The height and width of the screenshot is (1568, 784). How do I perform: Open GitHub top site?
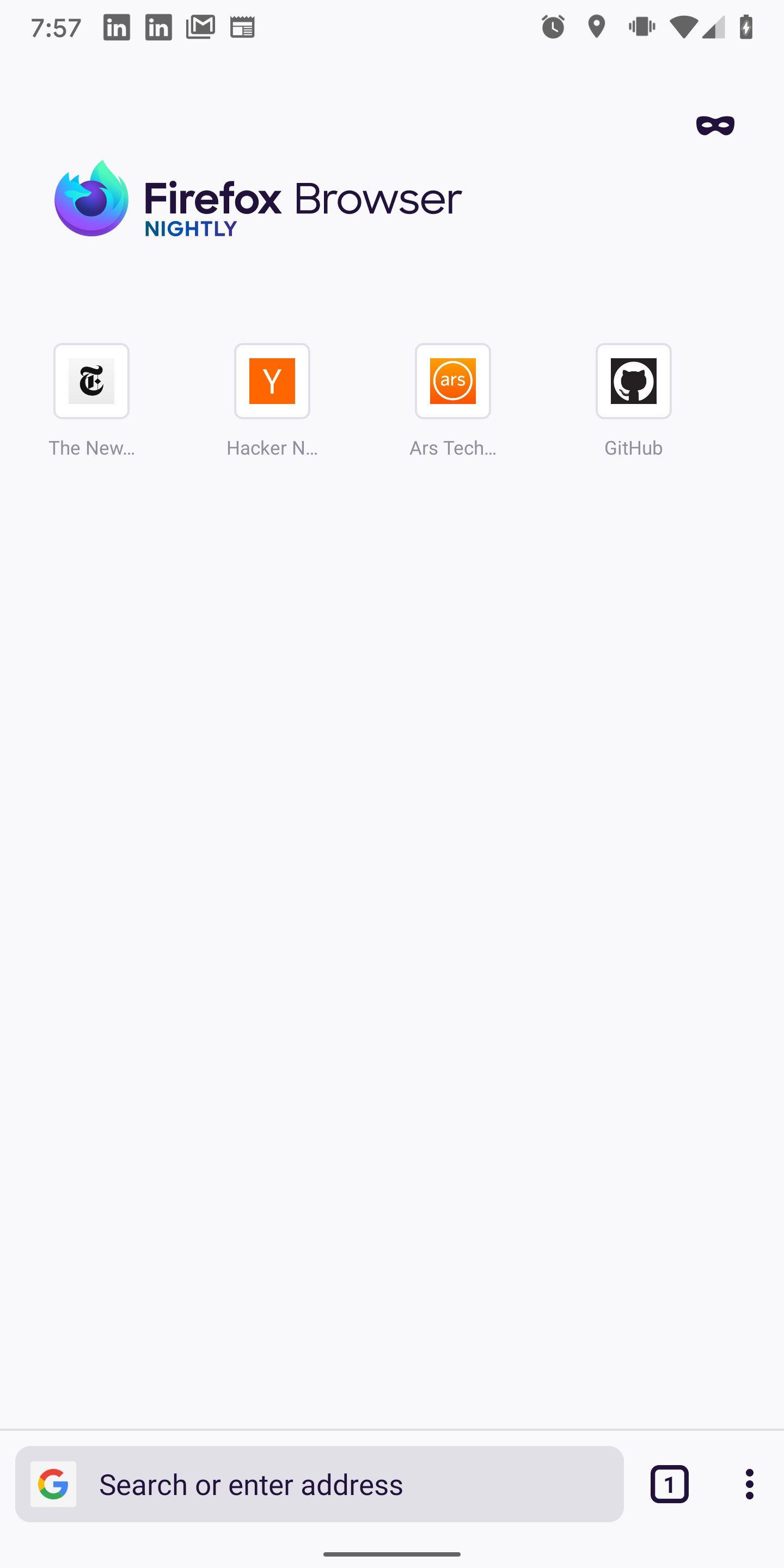[633, 382]
